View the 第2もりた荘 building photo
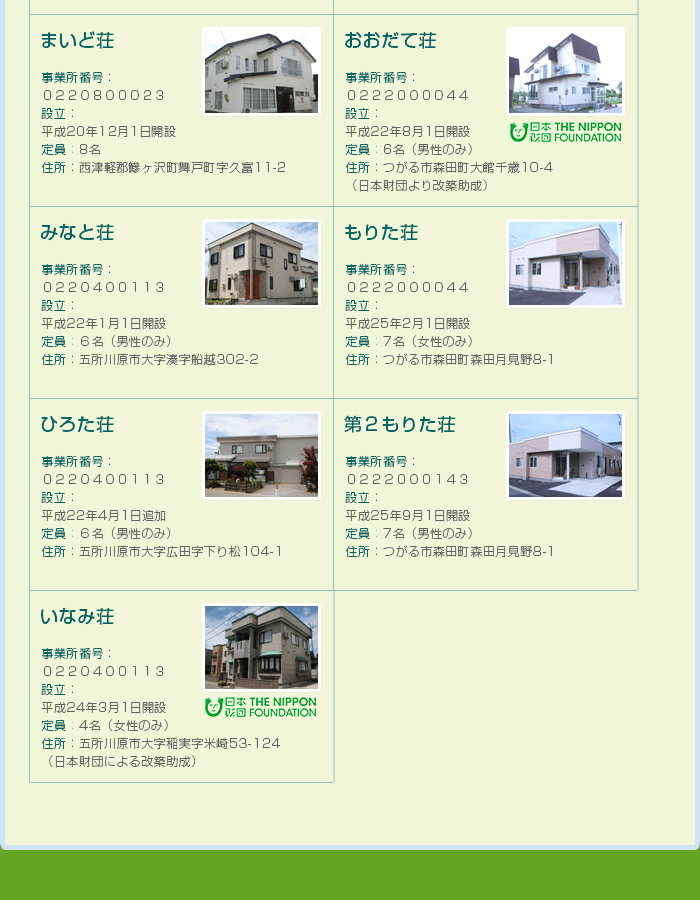The image size is (700, 900). [565, 455]
